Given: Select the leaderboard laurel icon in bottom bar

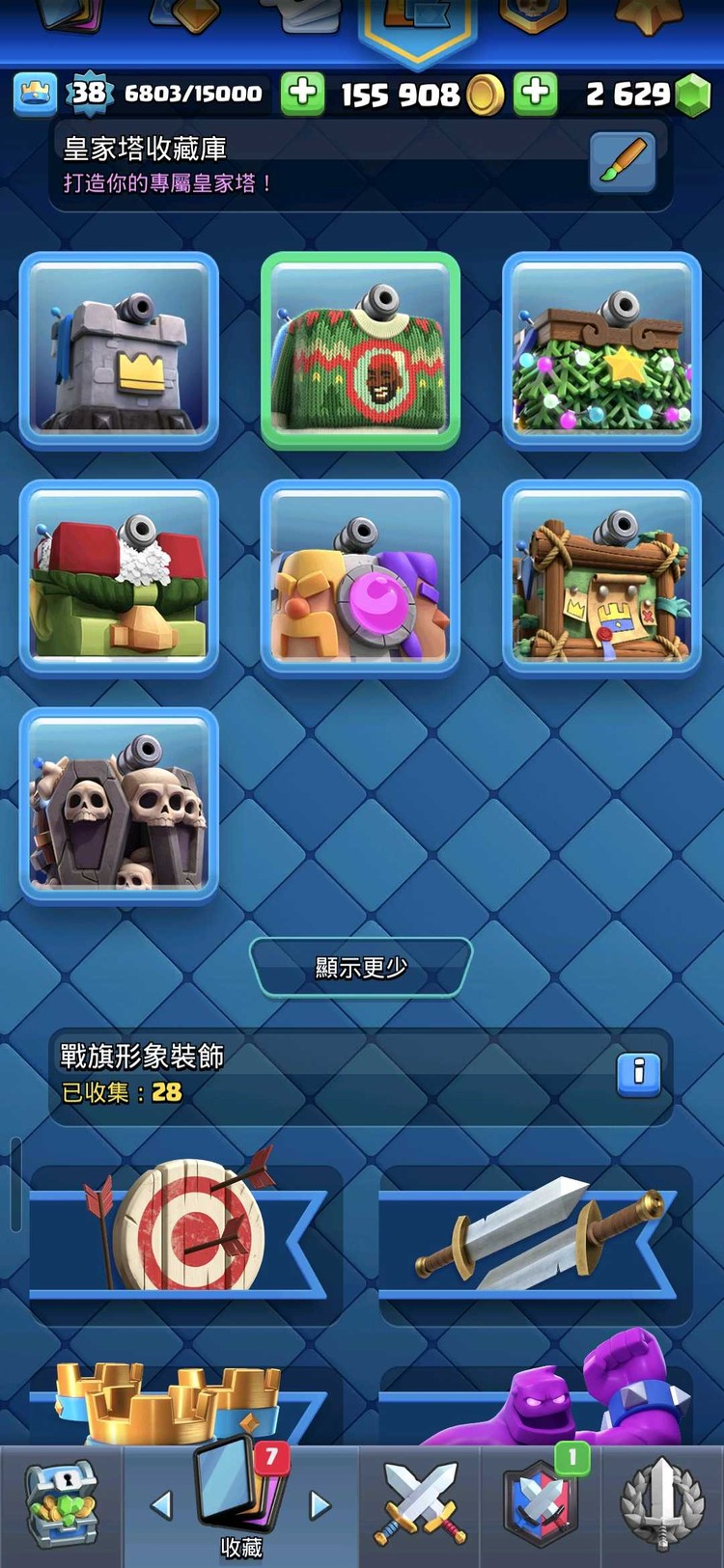Looking at the screenshot, I should click(x=660, y=1501).
